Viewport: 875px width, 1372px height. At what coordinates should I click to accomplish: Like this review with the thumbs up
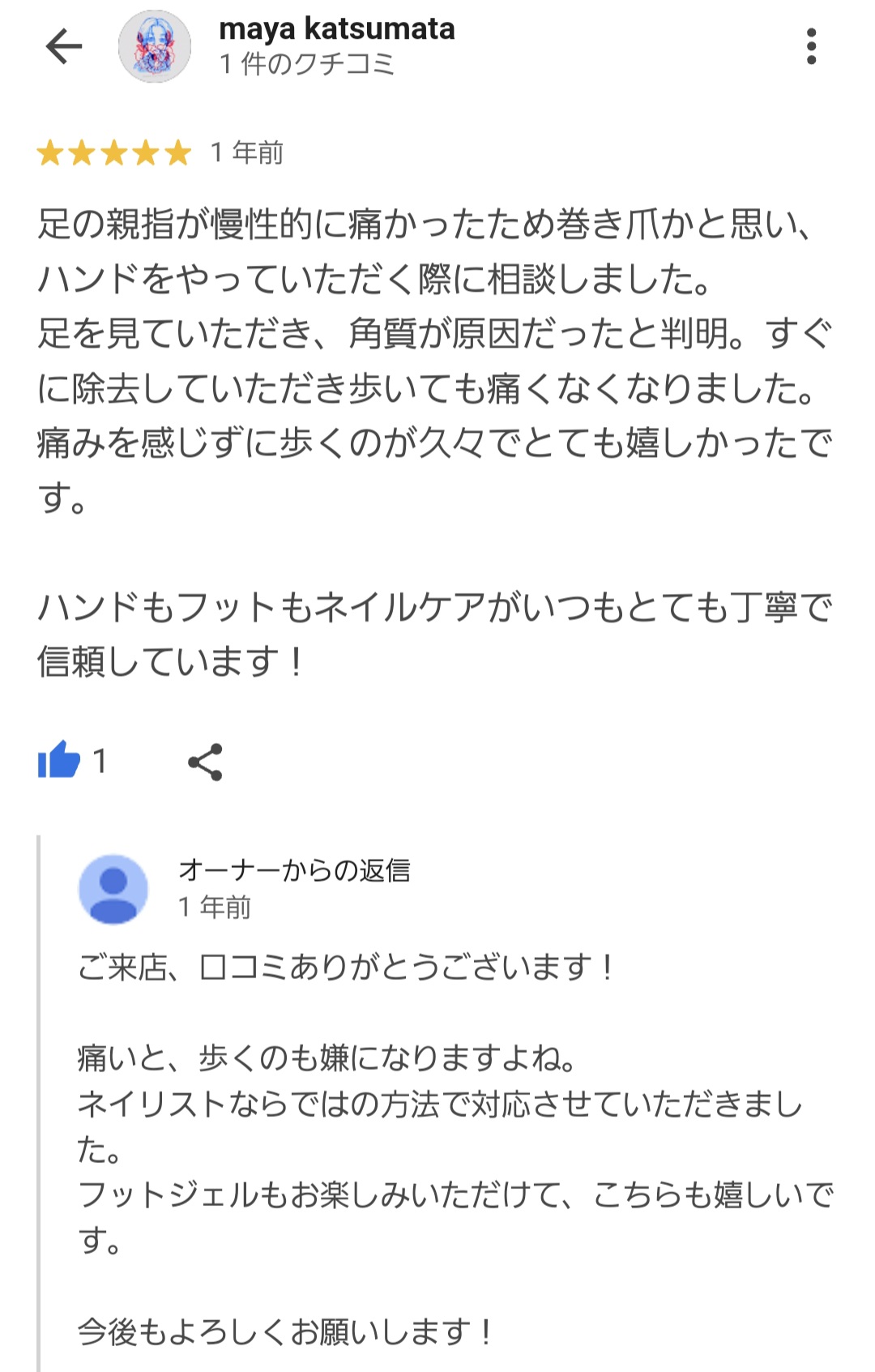point(59,761)
